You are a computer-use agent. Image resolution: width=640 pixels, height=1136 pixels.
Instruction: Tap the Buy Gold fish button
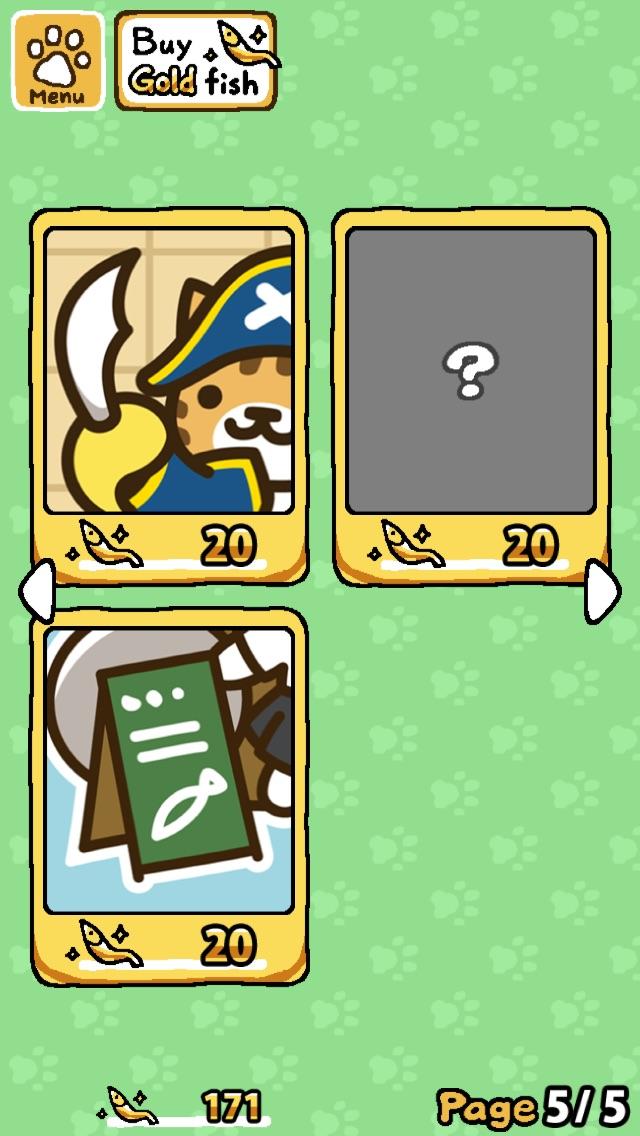click(x=196, y=60)
